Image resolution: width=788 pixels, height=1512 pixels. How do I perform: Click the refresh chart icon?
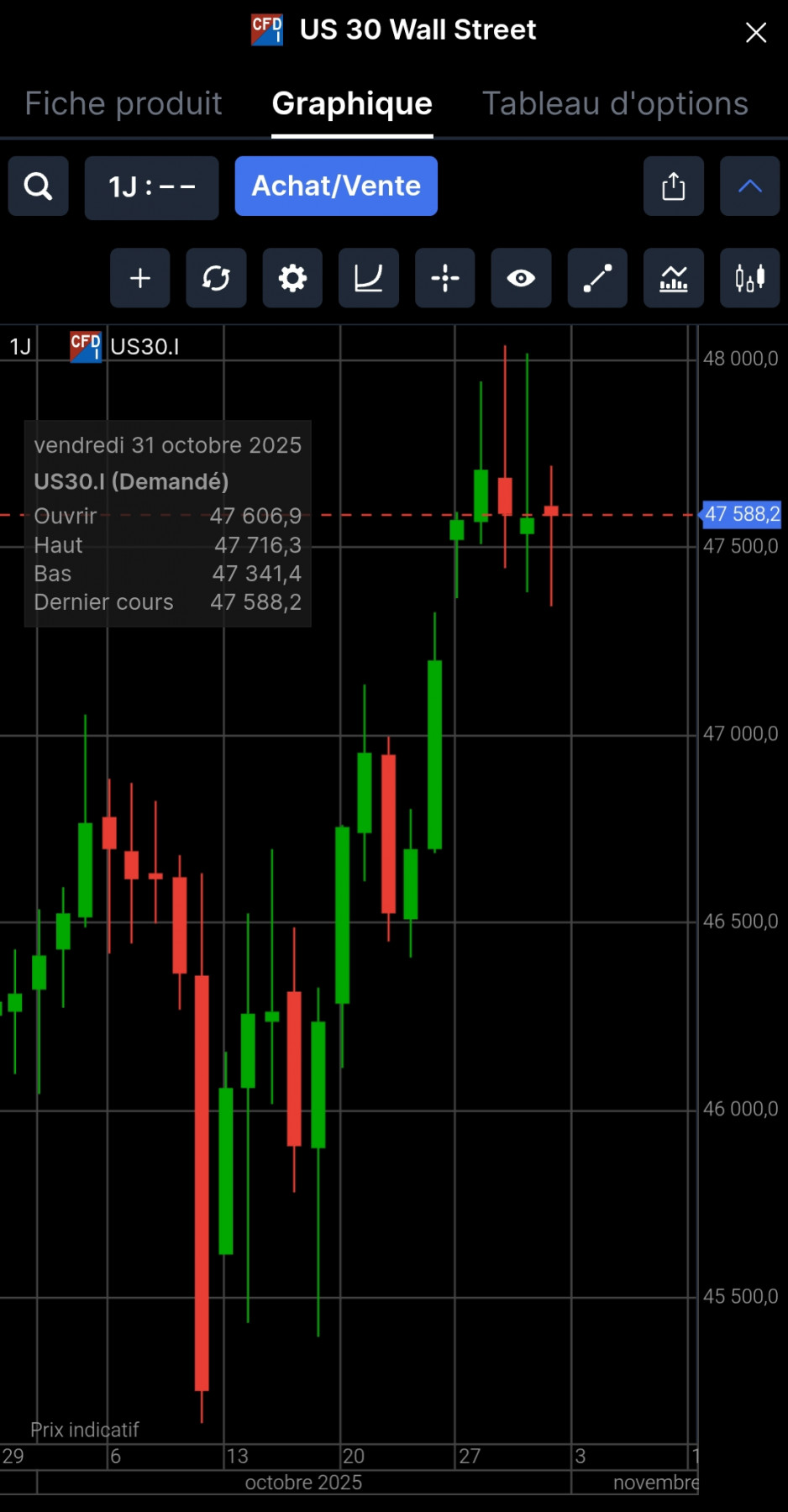(216, 278)
